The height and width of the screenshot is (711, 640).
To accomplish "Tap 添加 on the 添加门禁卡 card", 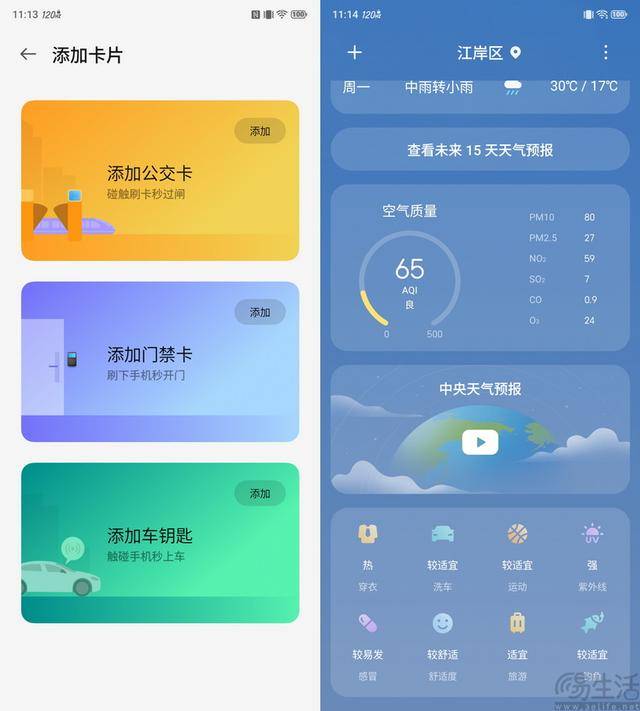I will pos(260,312).
